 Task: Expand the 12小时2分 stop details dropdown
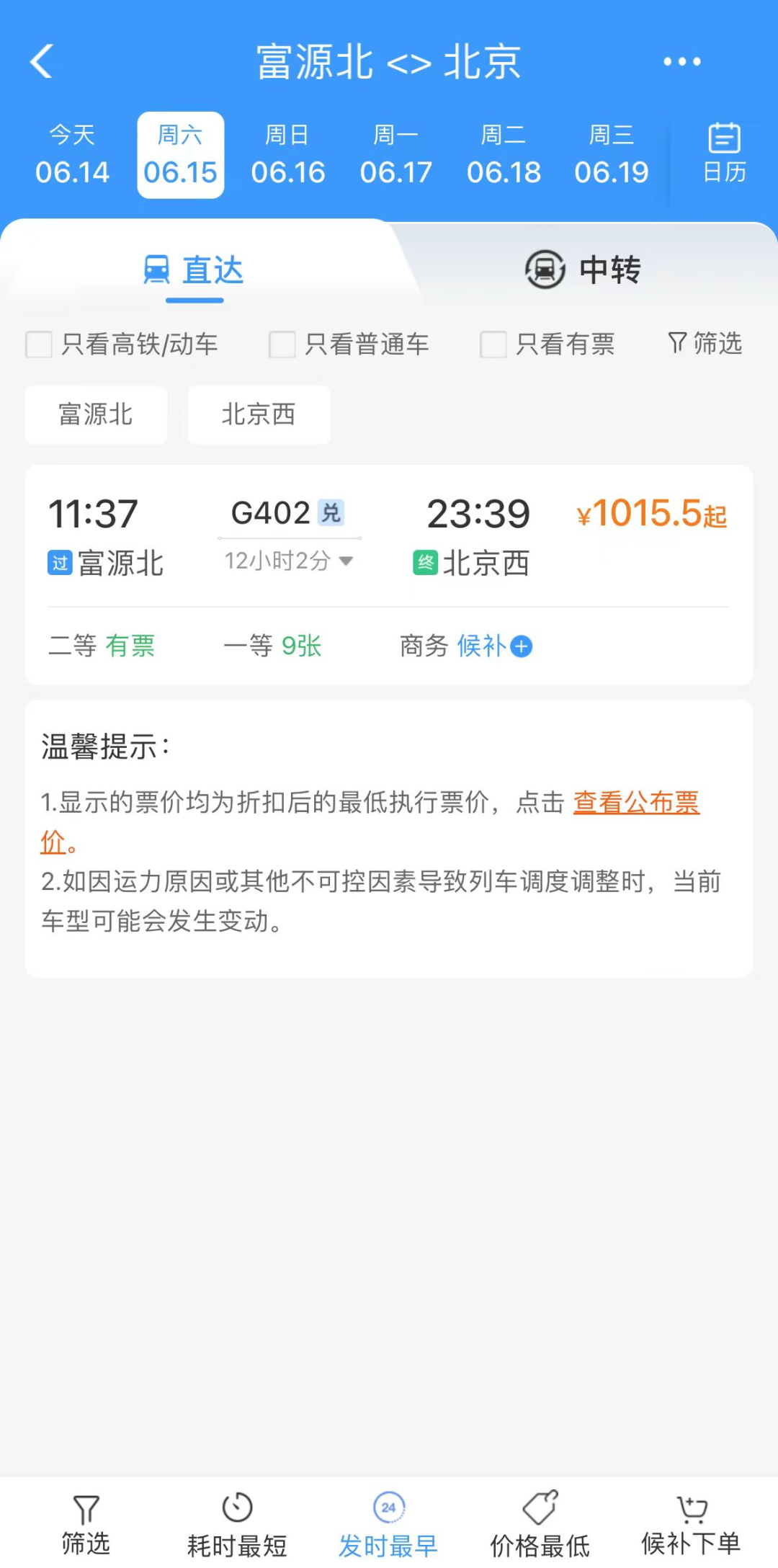289,561
